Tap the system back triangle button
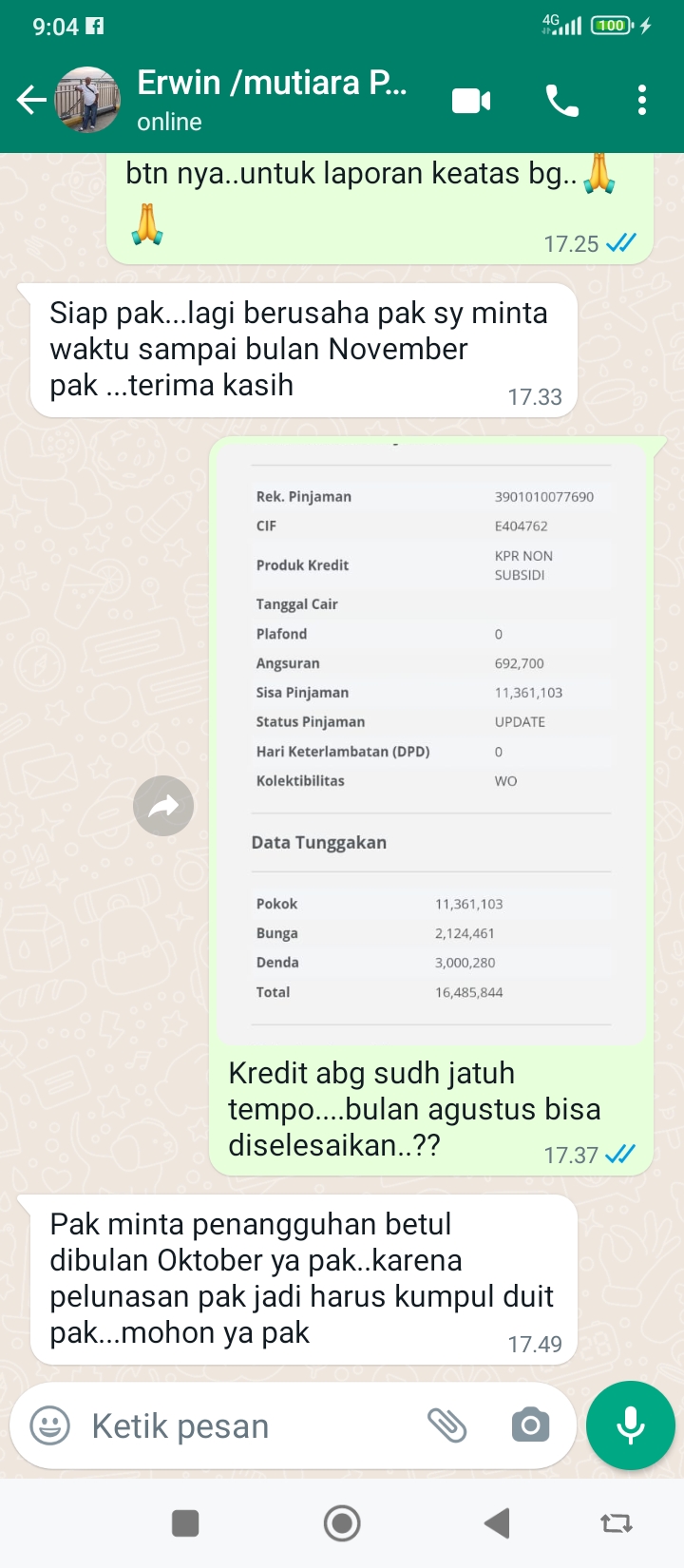Screen dimensions: 684x1568 coord(497,1523)
